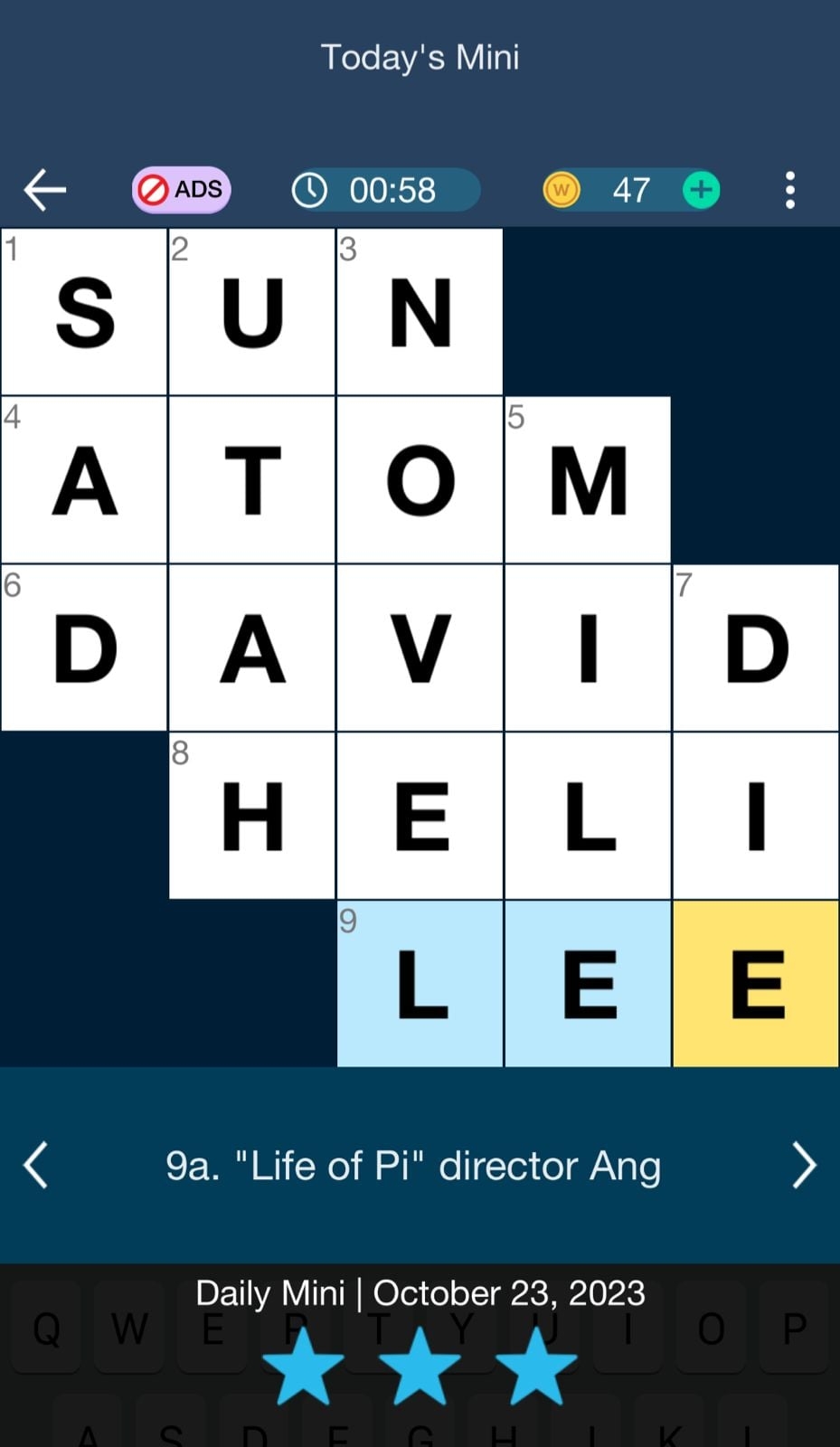Image resolution: width=840 pixels, height=1447 pixels.
Task: Select cell 2 containing letter U
Action: (x=252, y=312)
